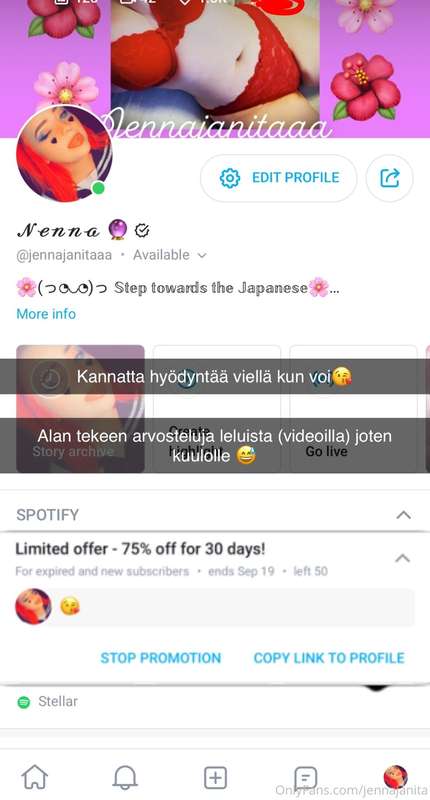Go to the home tab
The width and height of the screenshot is (430, 800).
click(35, 778)
